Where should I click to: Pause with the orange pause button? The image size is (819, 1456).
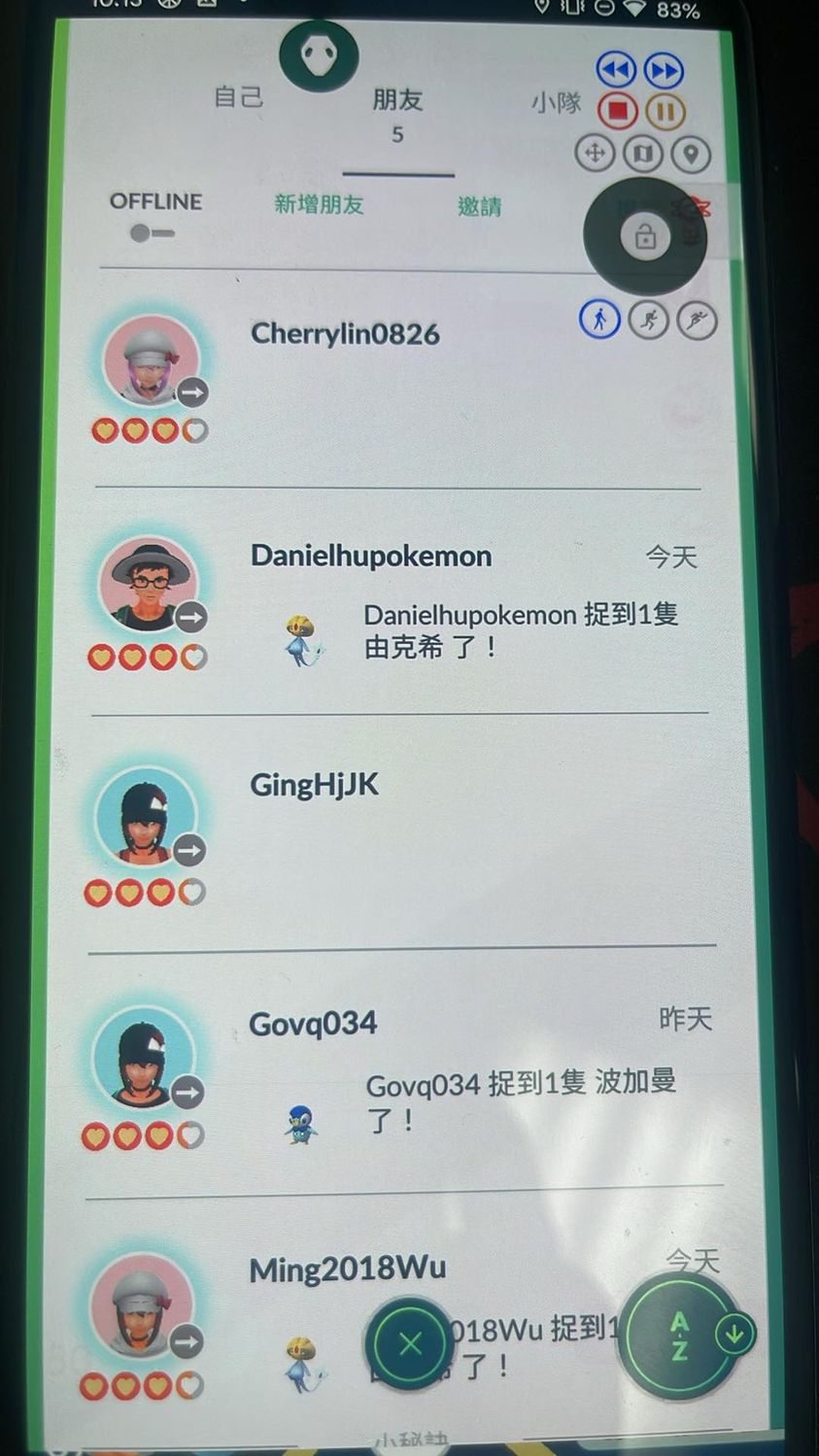tap(665, 112)
